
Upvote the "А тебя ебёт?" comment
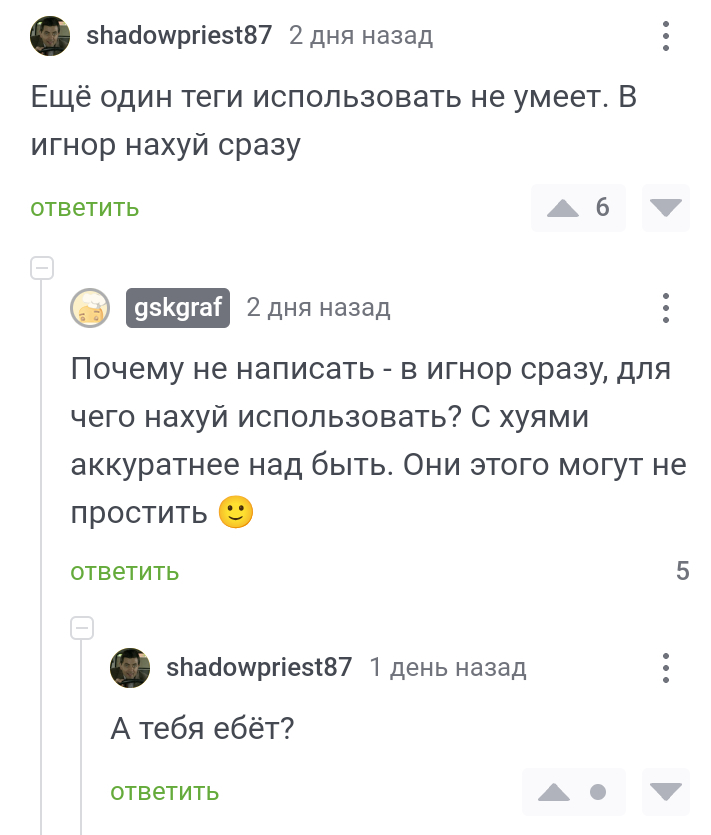tap(554, 793)
